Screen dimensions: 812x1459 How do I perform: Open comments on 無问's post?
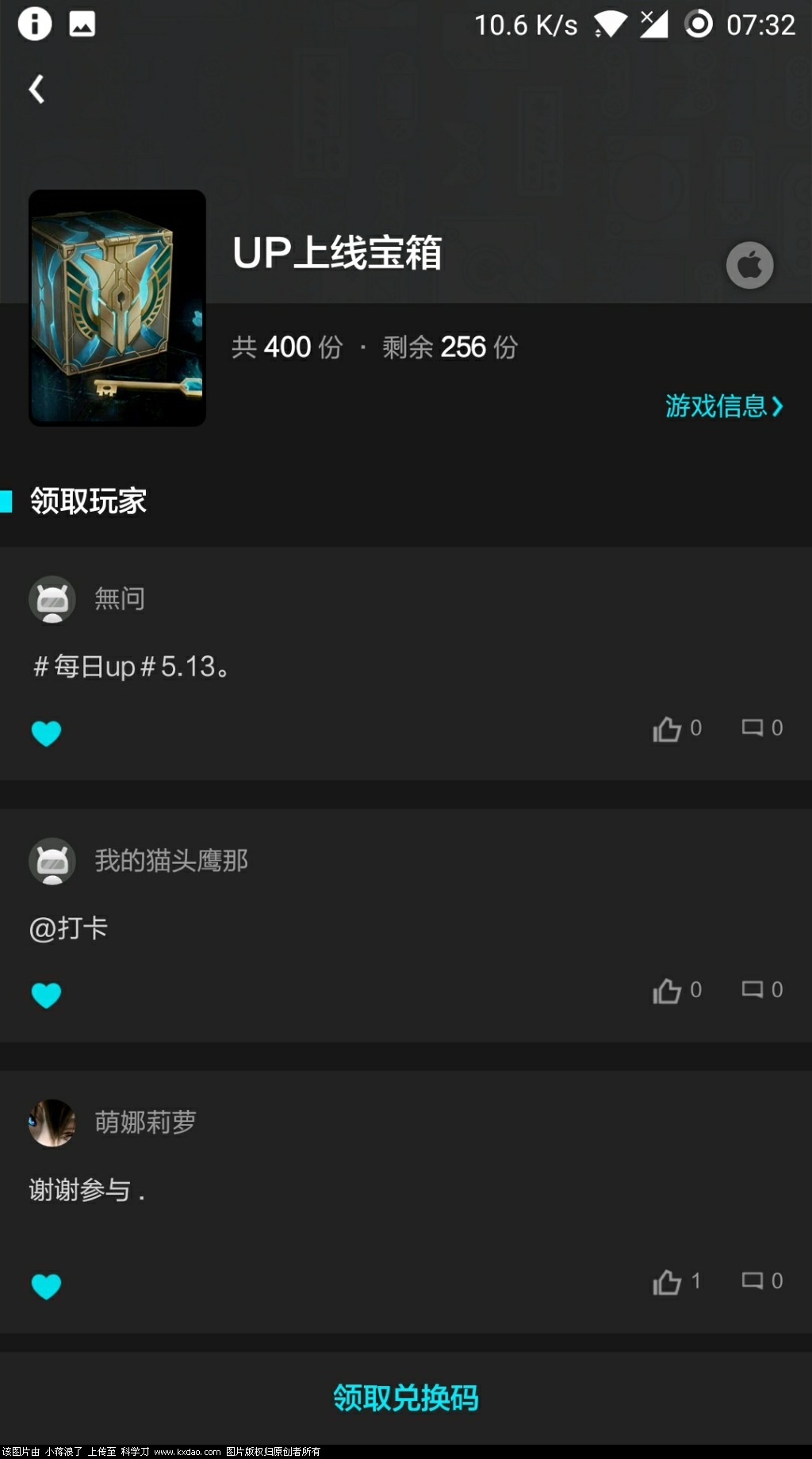click(x=752, y=729)
